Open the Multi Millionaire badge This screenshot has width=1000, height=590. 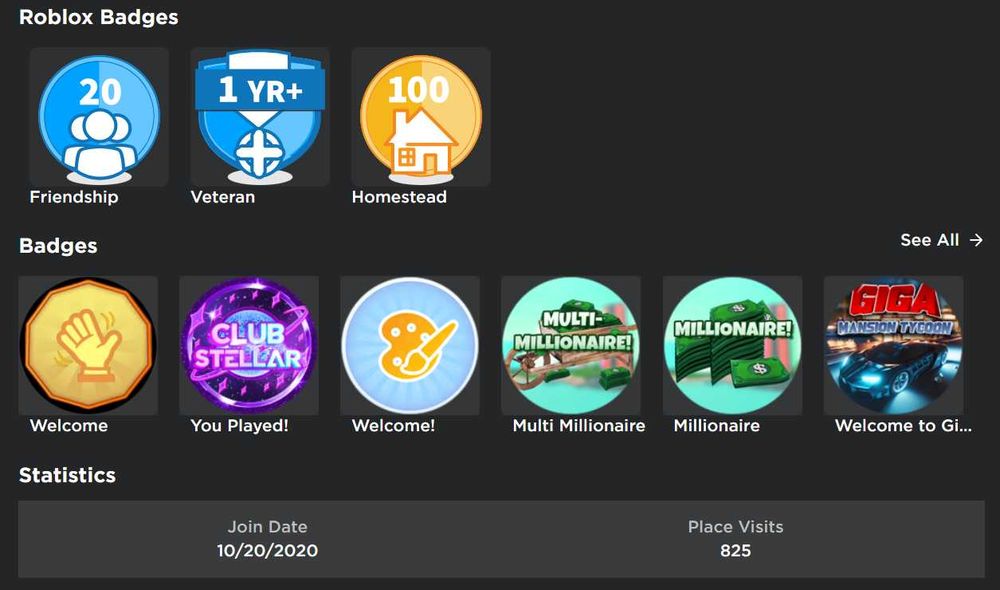570,345
